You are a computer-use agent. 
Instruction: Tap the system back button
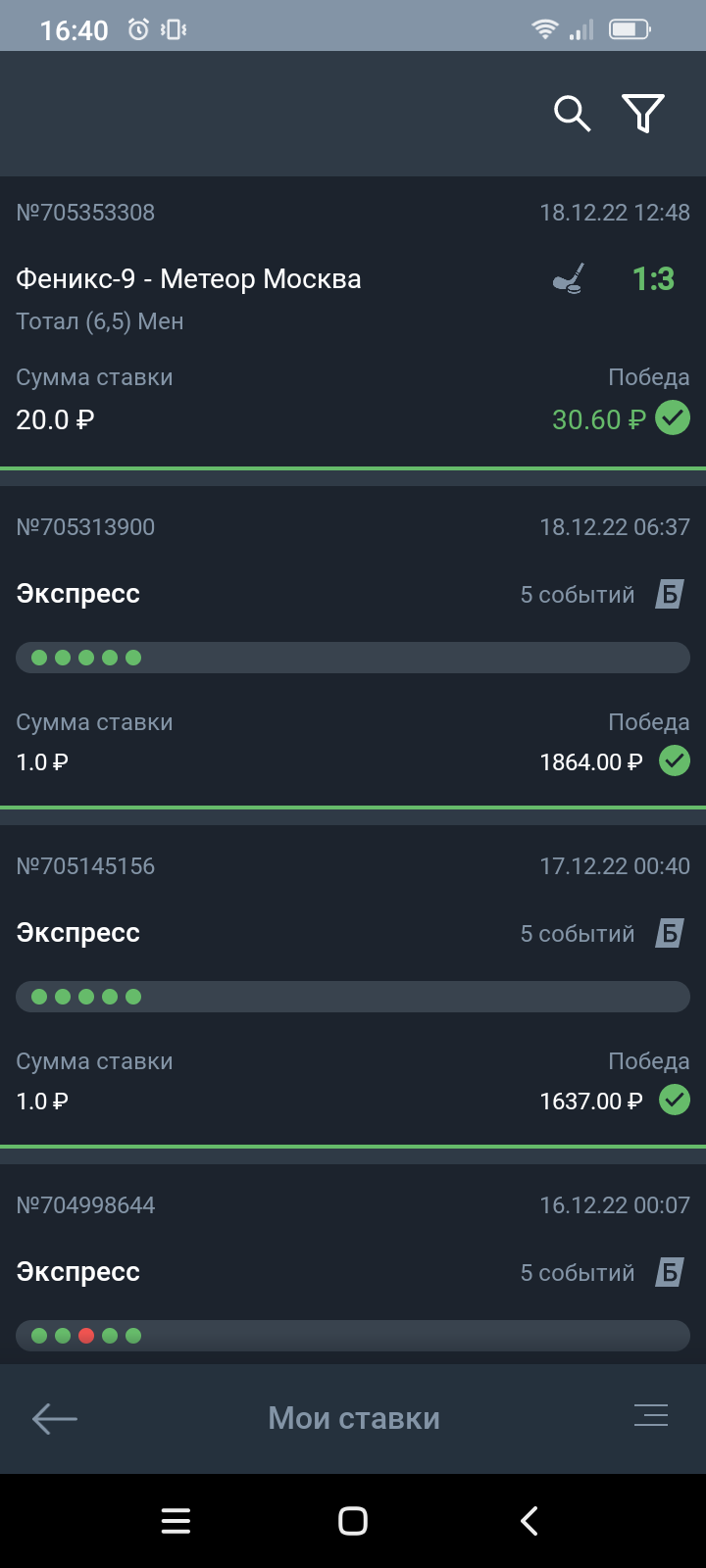pos(529,1521)
